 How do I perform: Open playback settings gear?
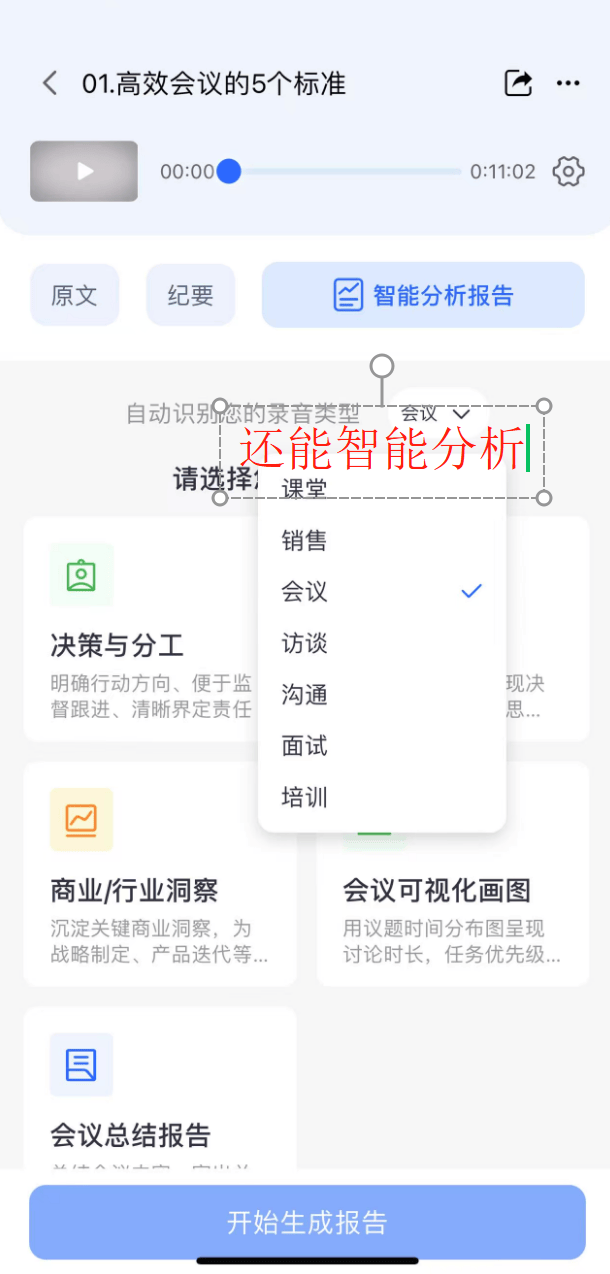pyautogui.click(x=568, y=171)
